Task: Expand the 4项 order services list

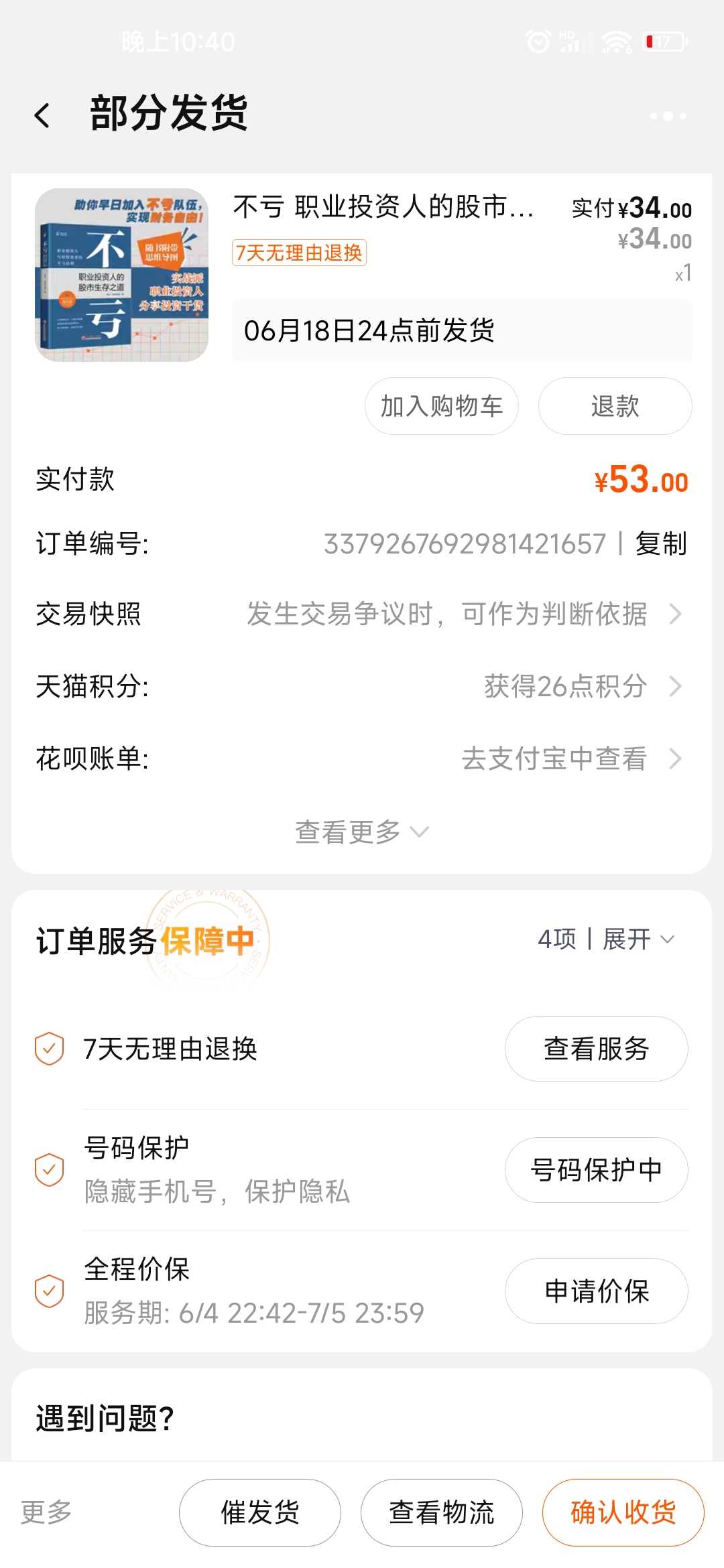Action: [605, 939]
